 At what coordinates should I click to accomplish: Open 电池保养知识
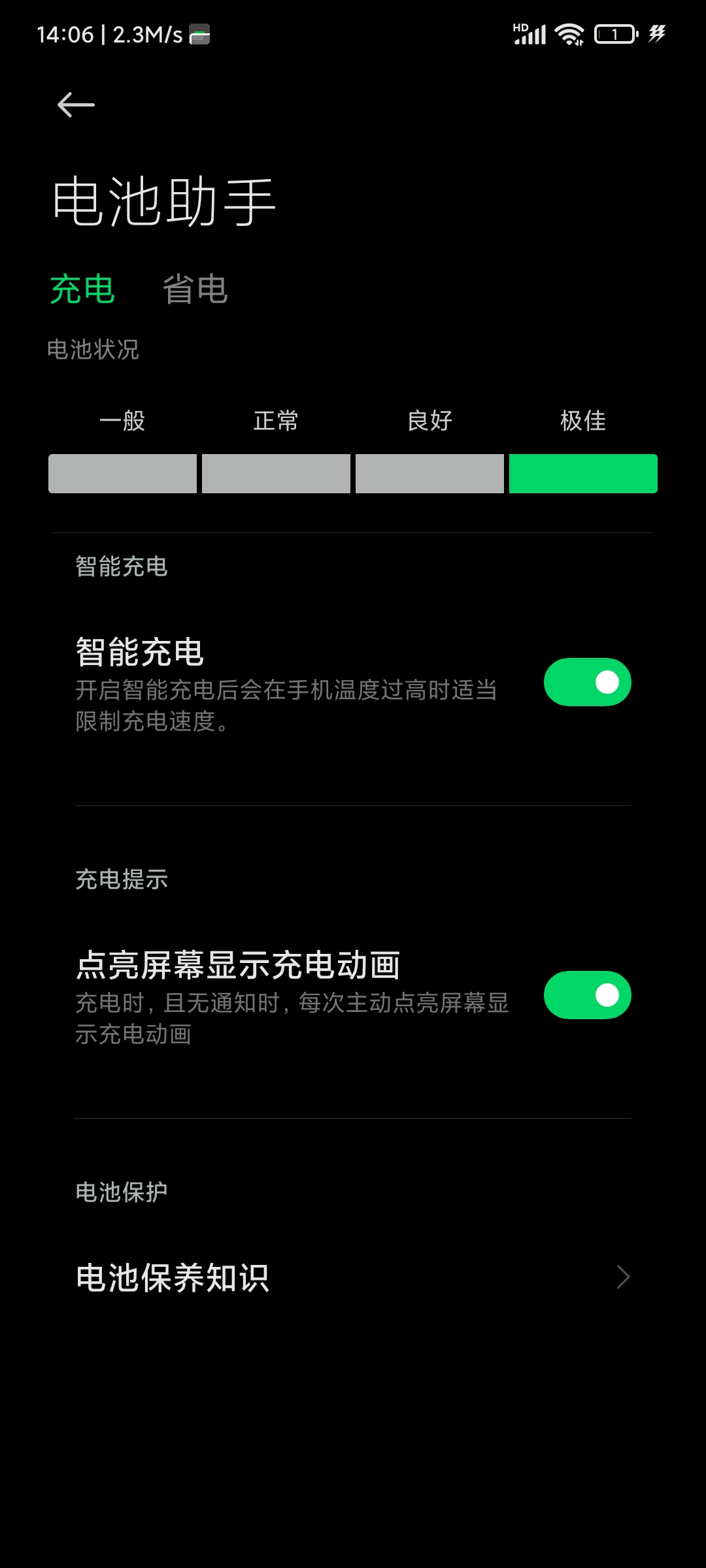[x=353, y=1277]
